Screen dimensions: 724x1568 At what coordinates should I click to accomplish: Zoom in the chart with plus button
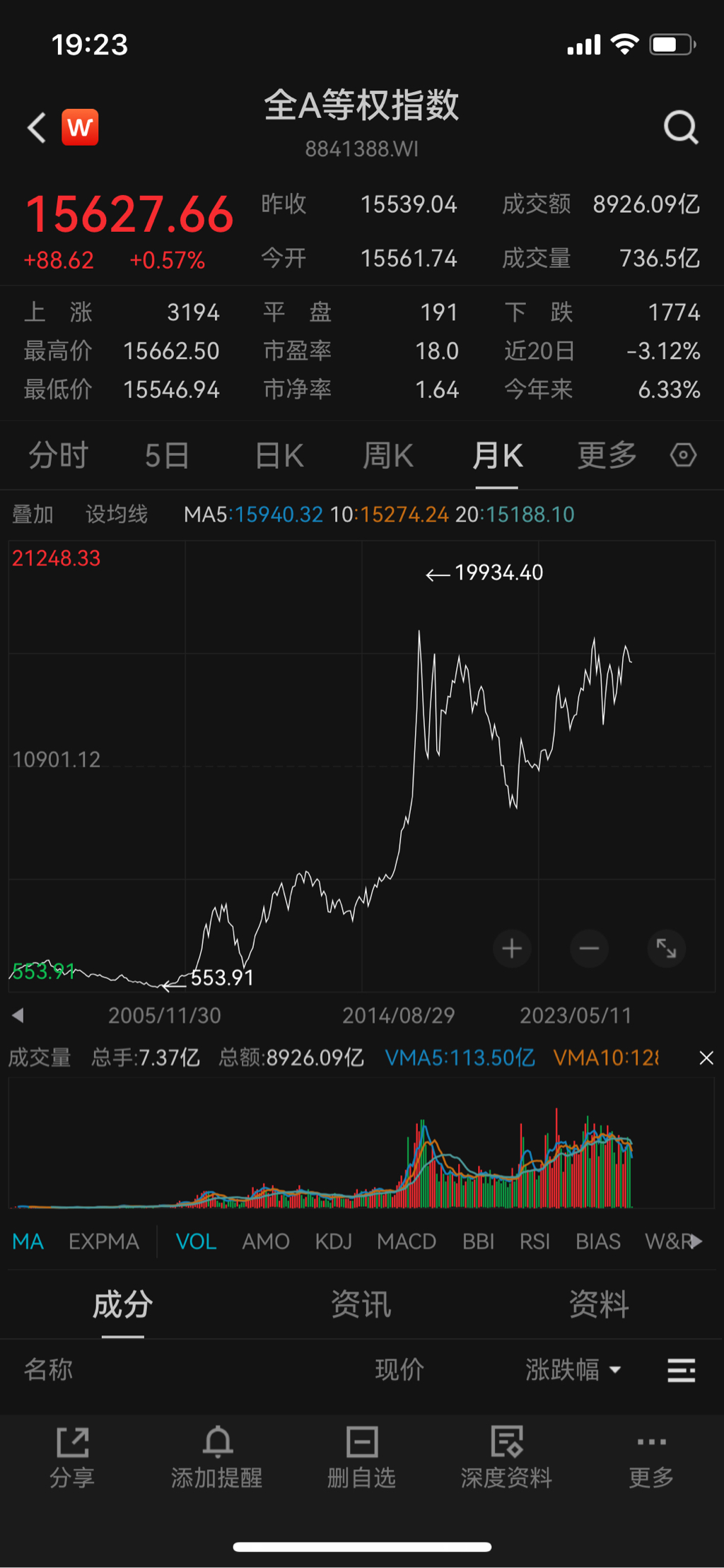pos(512,949)
